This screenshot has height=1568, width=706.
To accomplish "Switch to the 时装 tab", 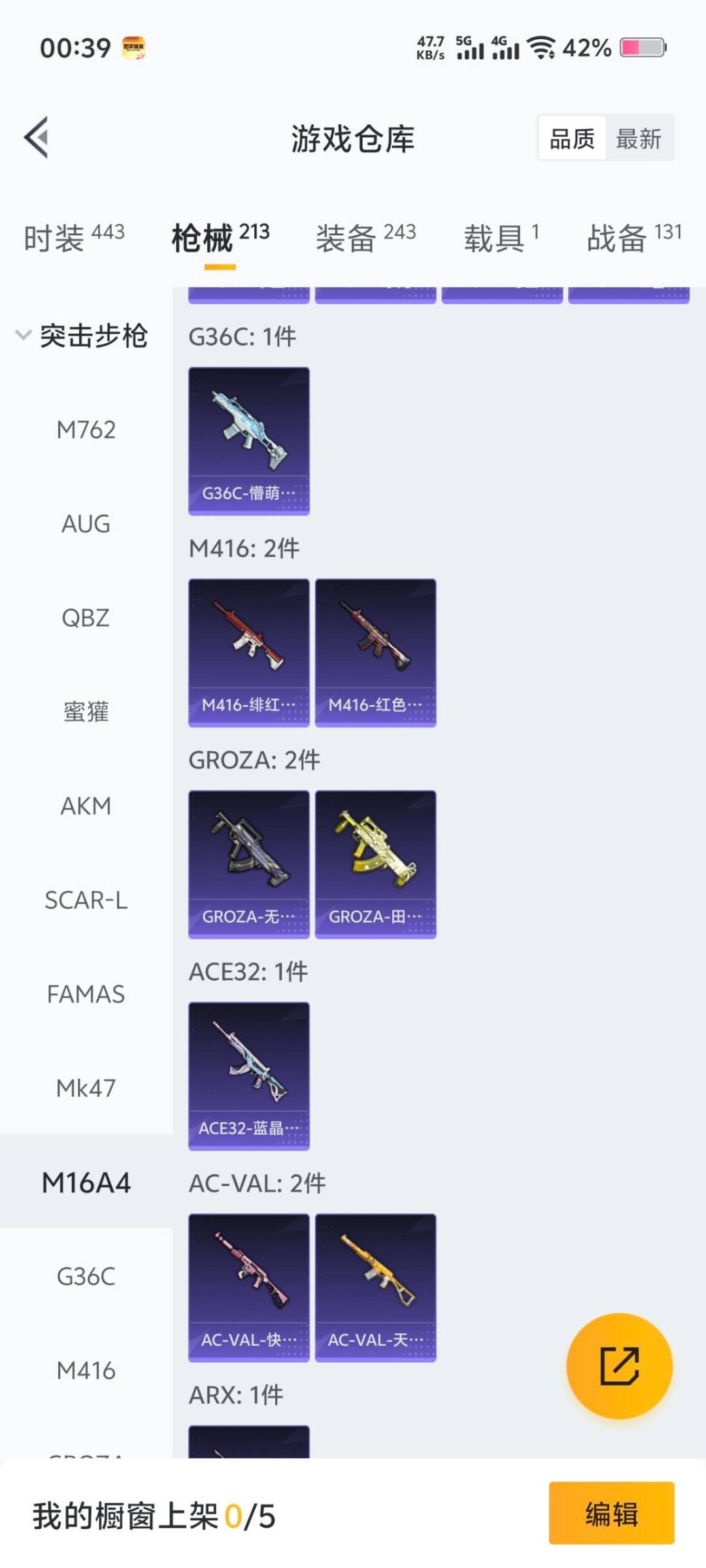I will click(73, 238).
